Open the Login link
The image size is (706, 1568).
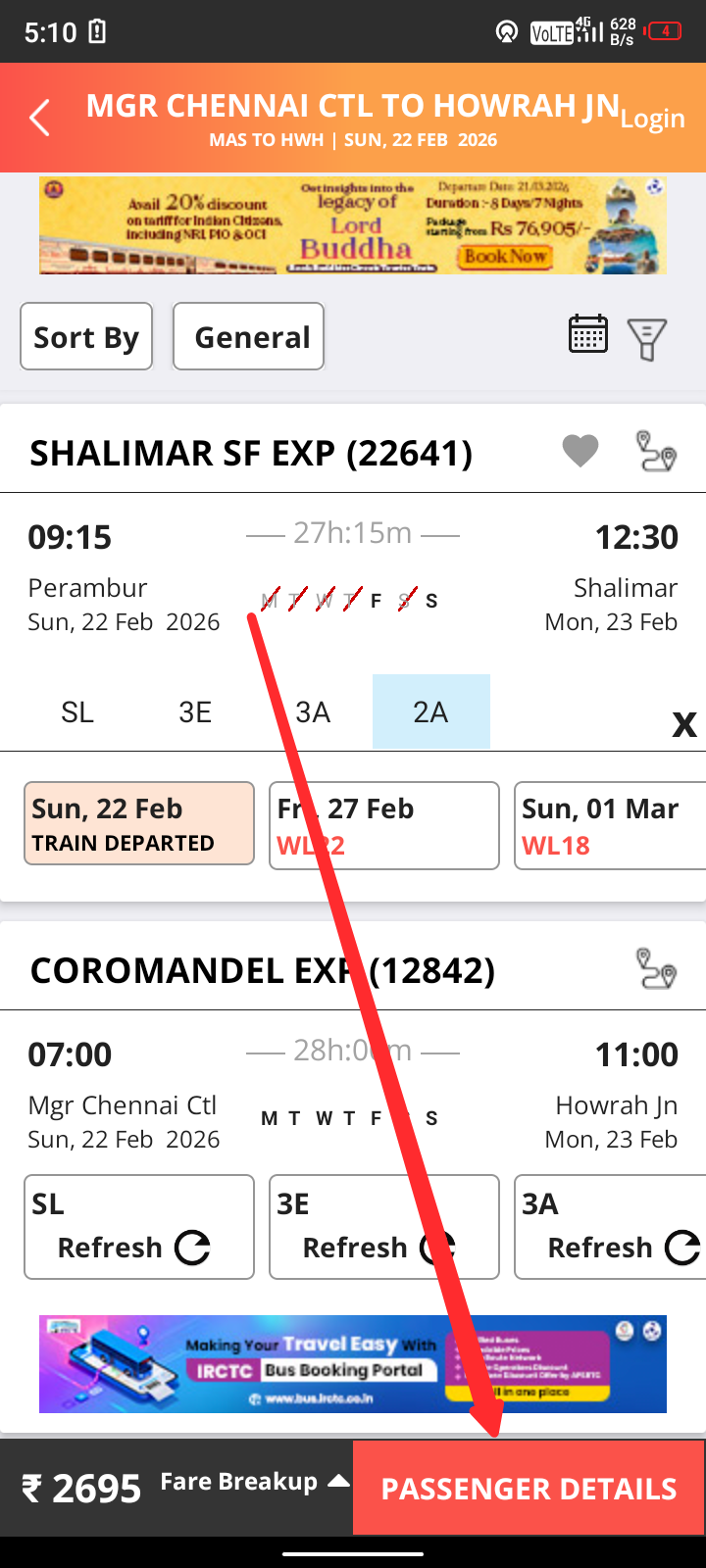pyautogui.click(x=652, y=119)
